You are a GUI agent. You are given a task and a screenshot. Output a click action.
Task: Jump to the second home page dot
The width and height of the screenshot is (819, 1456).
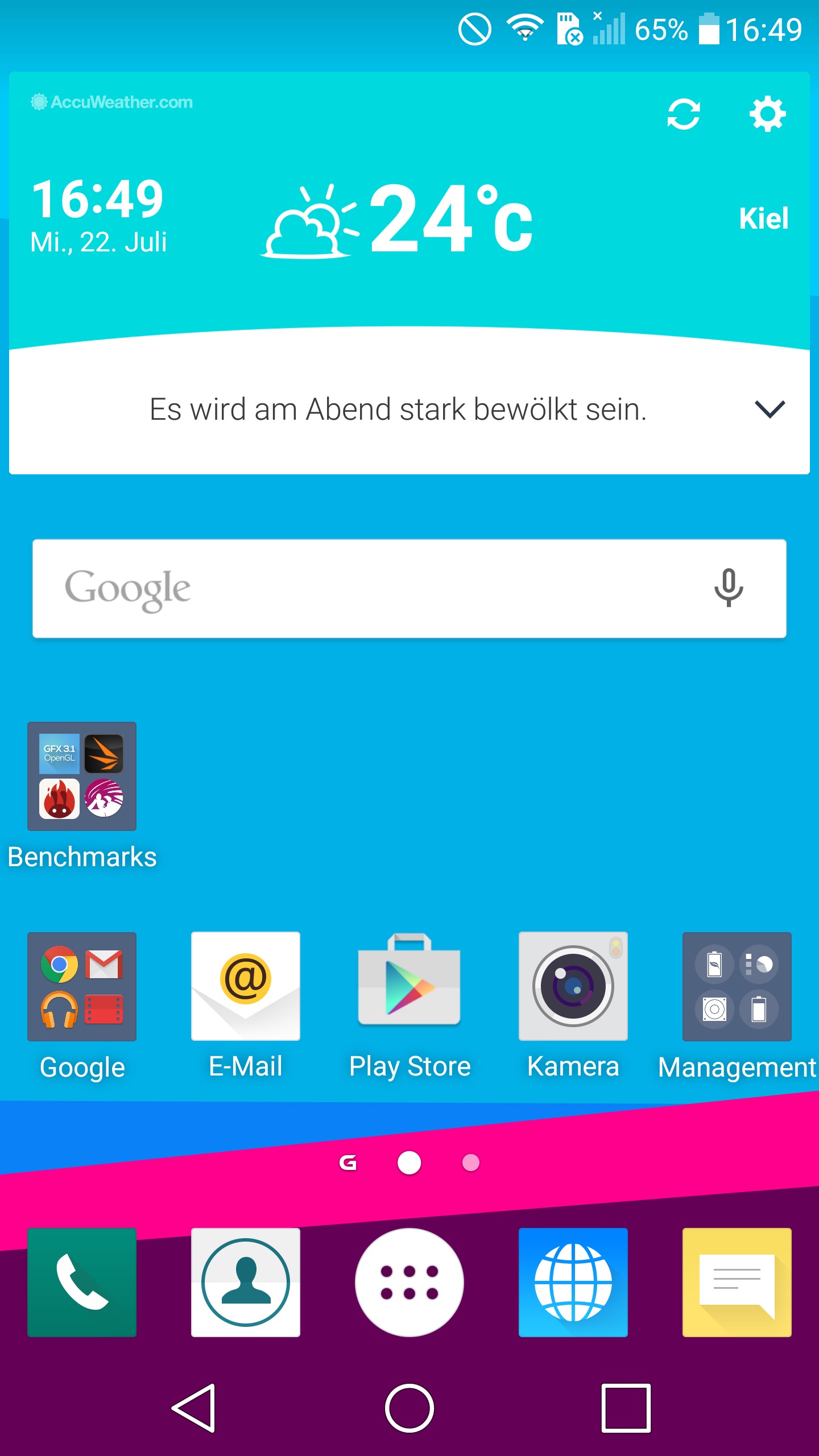tap(471, 1163)
